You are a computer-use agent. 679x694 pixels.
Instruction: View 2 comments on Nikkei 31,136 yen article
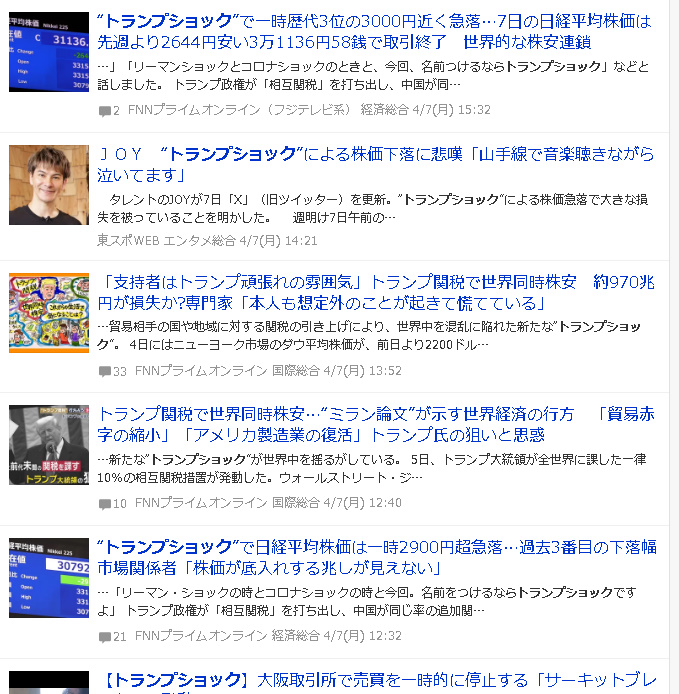click(109, 110)
